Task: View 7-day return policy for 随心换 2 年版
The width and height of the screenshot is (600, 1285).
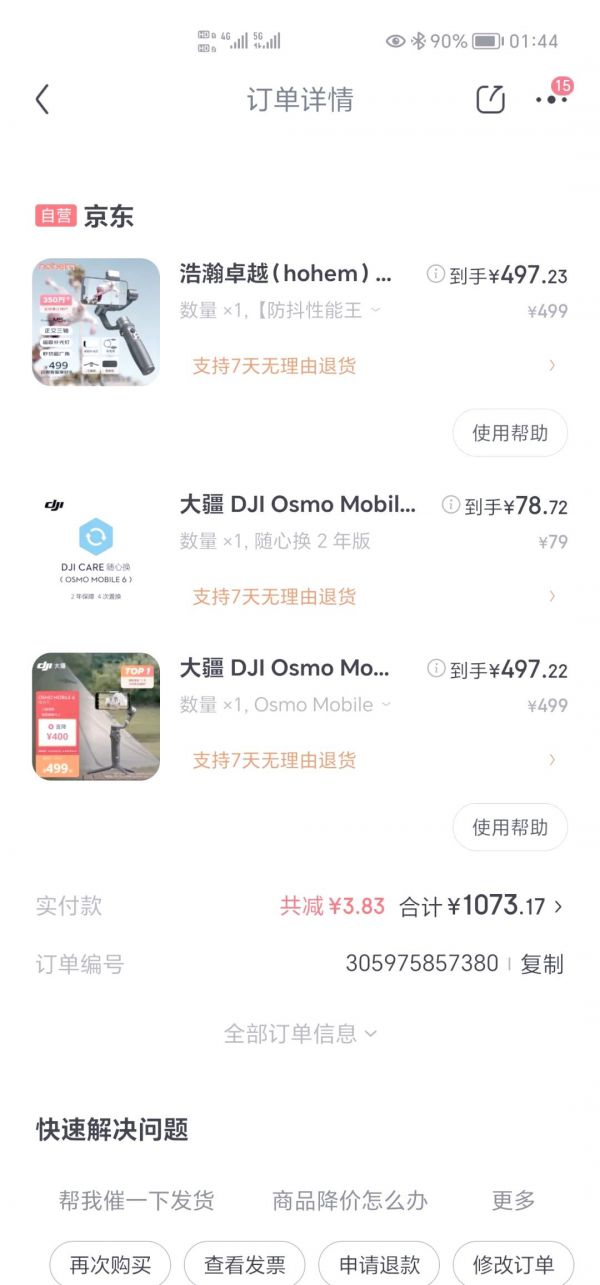Action: pos(274,597)
